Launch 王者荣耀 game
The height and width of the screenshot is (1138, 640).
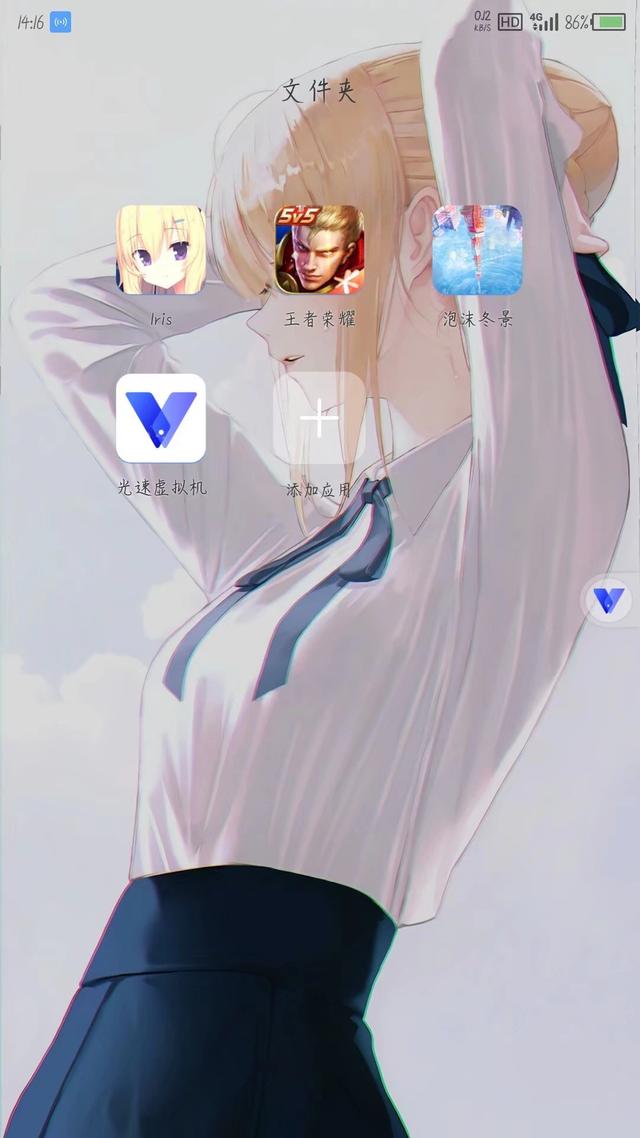coord(319,250)
